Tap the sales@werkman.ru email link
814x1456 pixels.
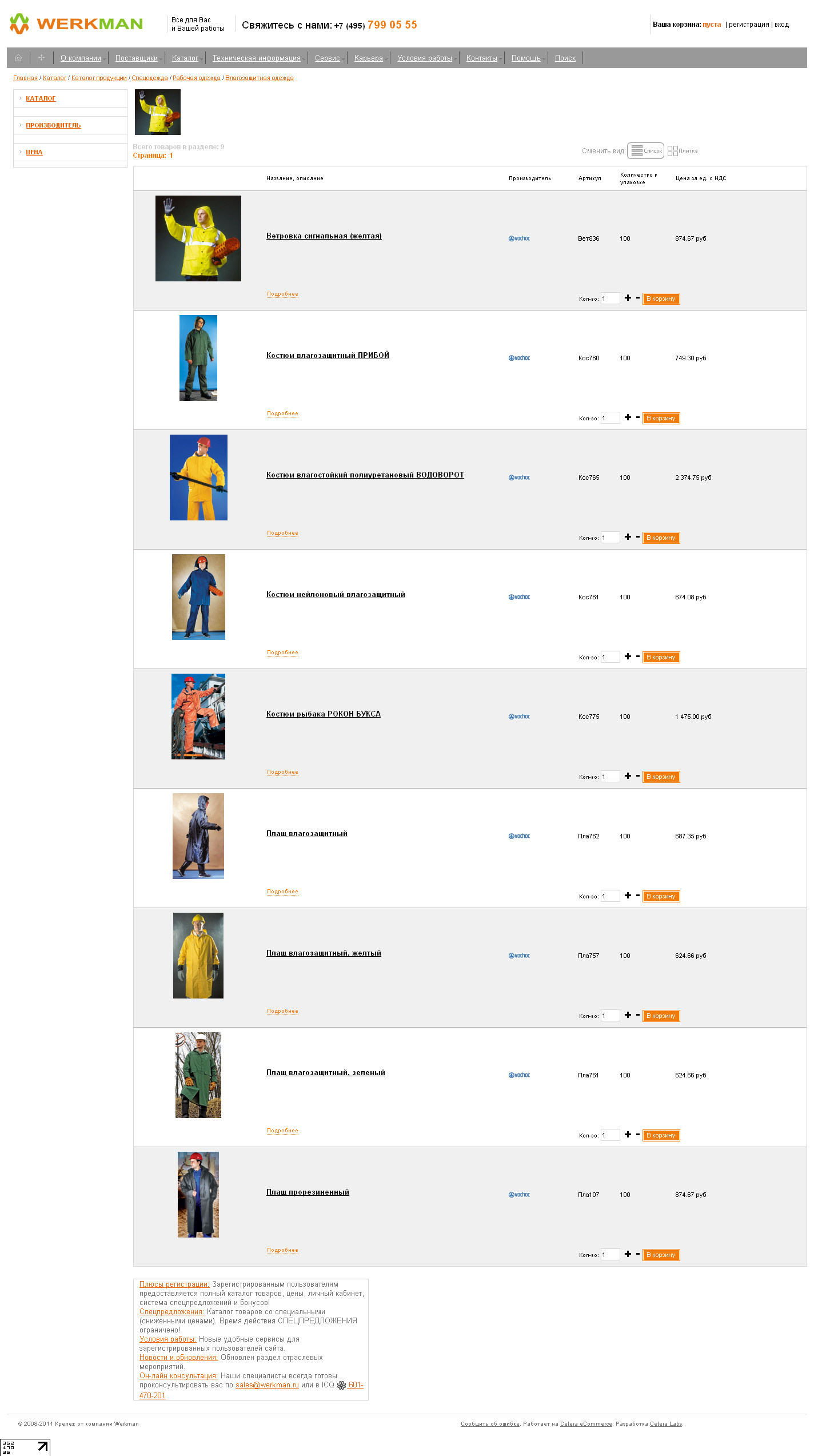pyautogui.click(x=267, y=1385)
